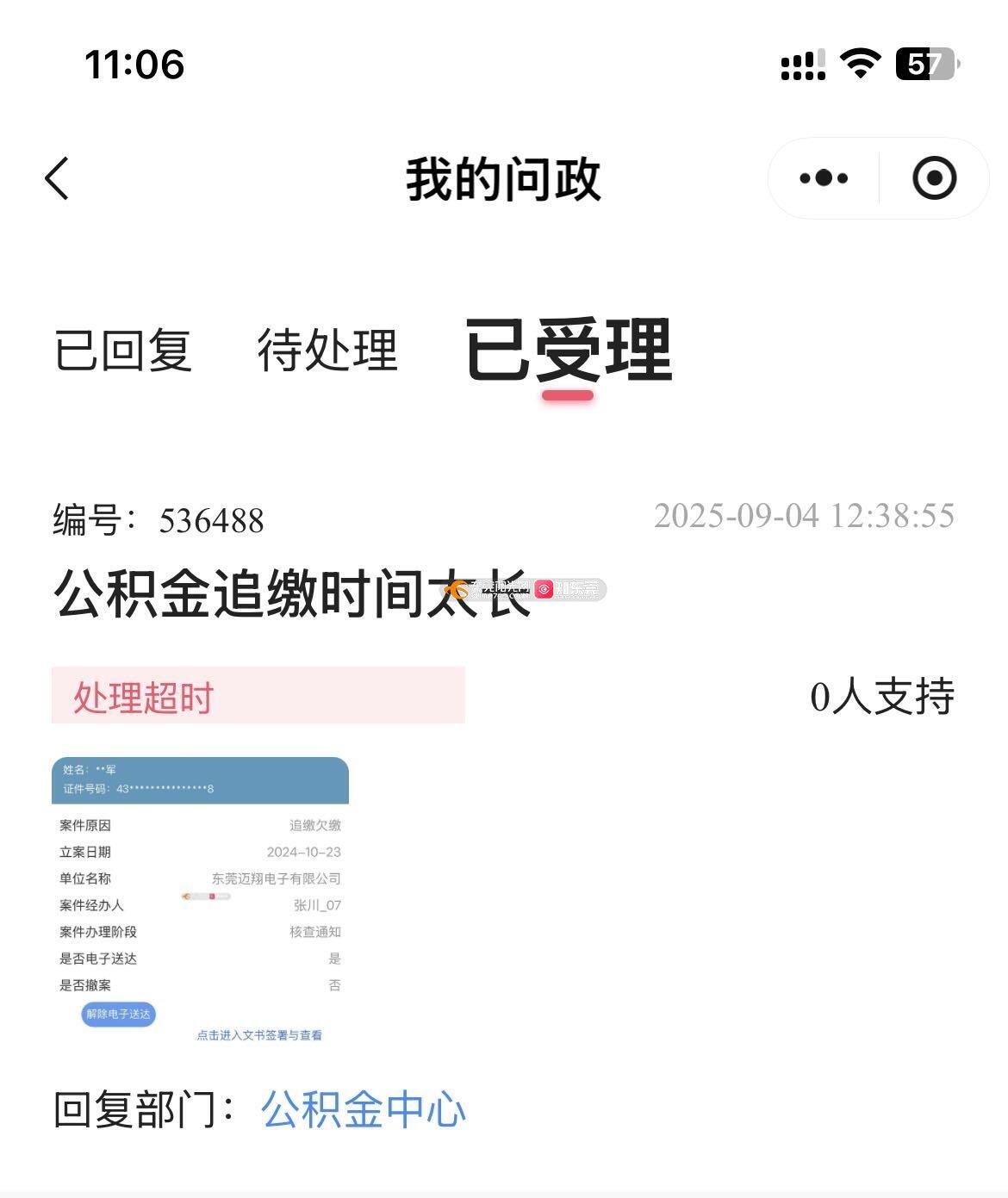The image size is (1008, 1198).
Task: Open the mini program more options menu
Action: (823, 178)
